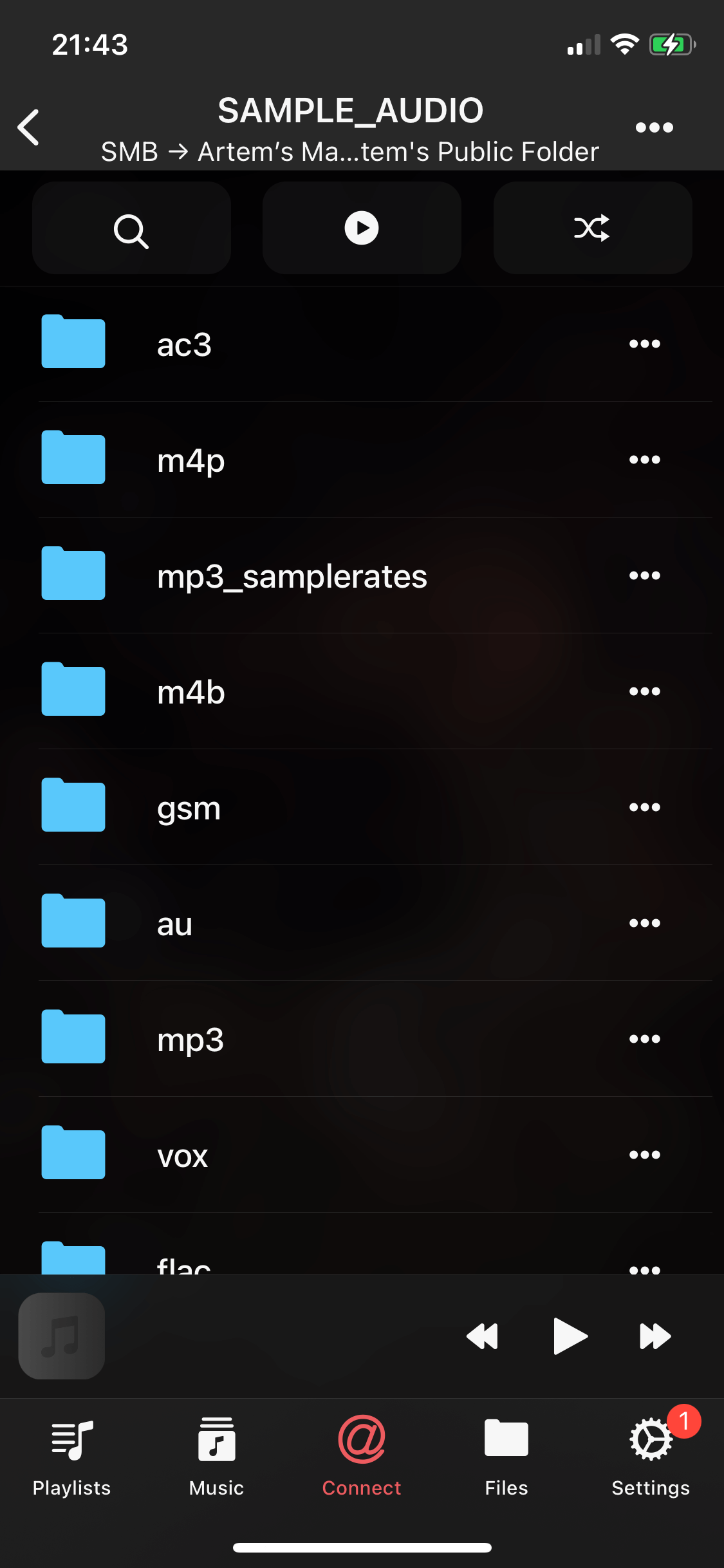Shuffle playback of the folder contents
The height and width of the screenshot is (1568, 724).
click(x=591, y=227)
